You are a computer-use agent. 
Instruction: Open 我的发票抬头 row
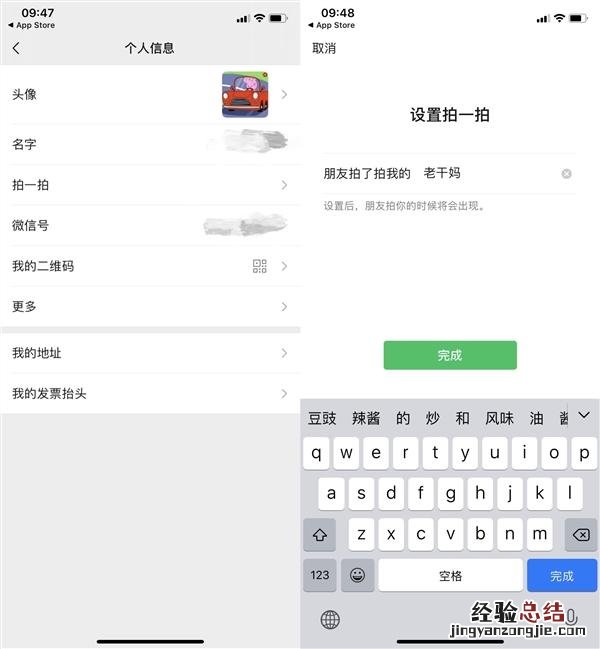coord(150,393)
